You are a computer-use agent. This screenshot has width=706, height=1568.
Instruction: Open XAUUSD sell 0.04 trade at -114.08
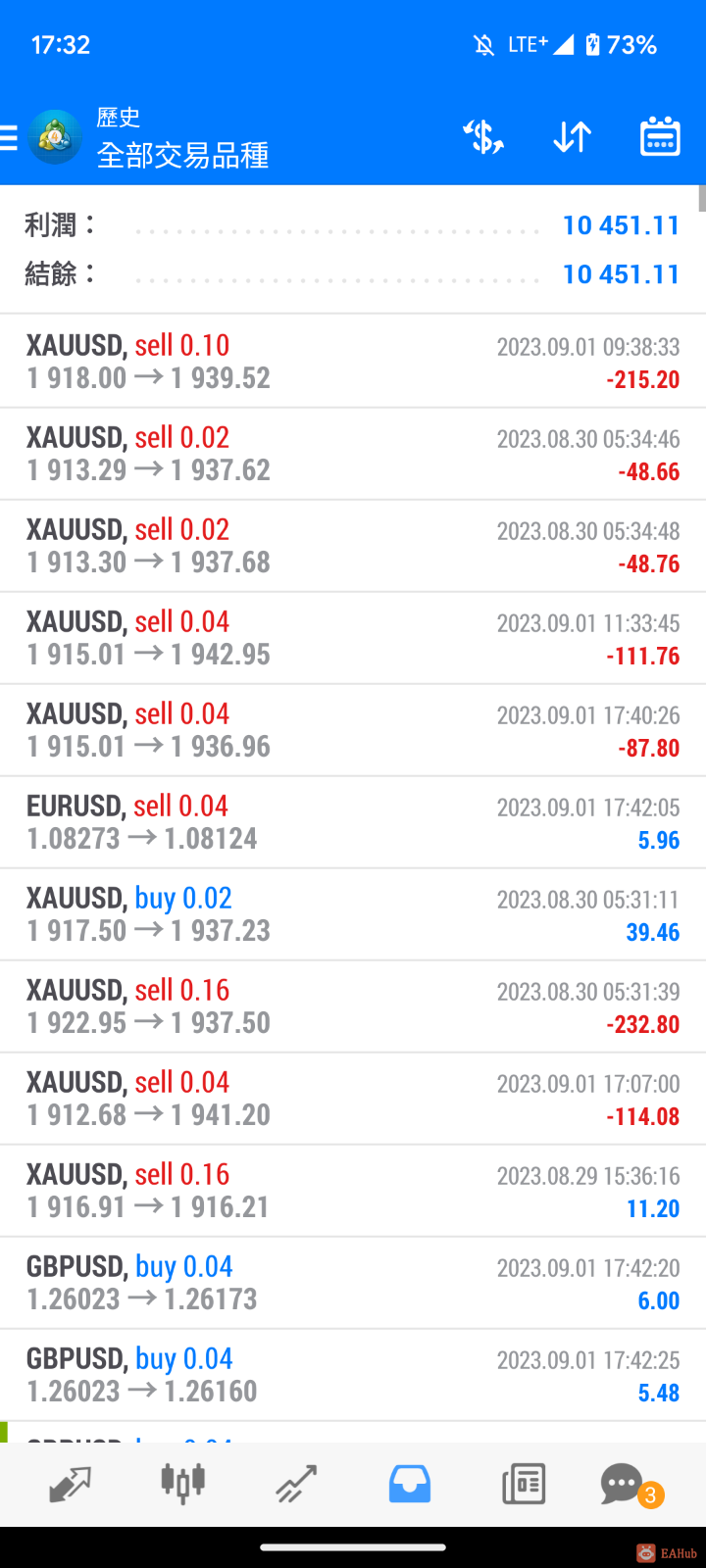(x=353, y=1099)
